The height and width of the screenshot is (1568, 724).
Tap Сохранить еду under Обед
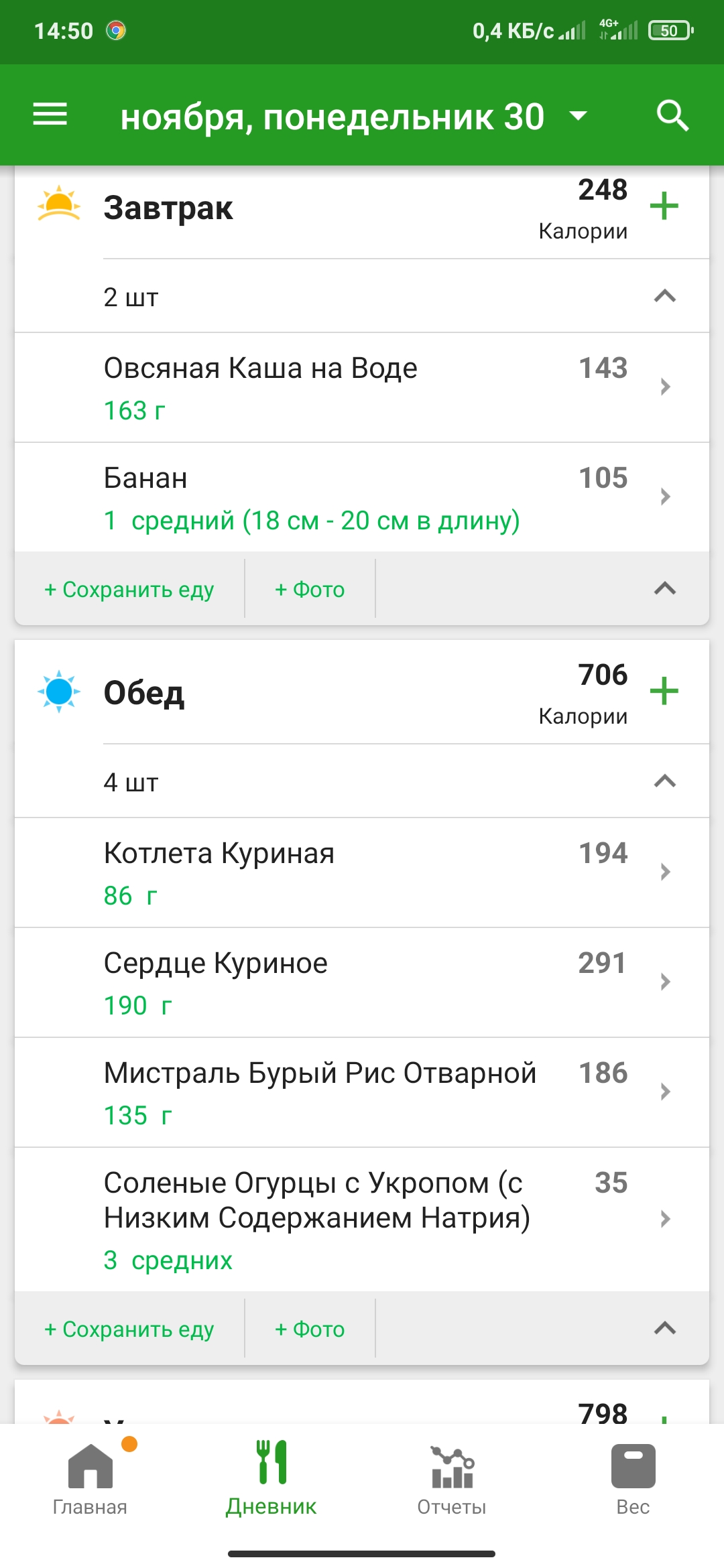(x=129, y=1329)
